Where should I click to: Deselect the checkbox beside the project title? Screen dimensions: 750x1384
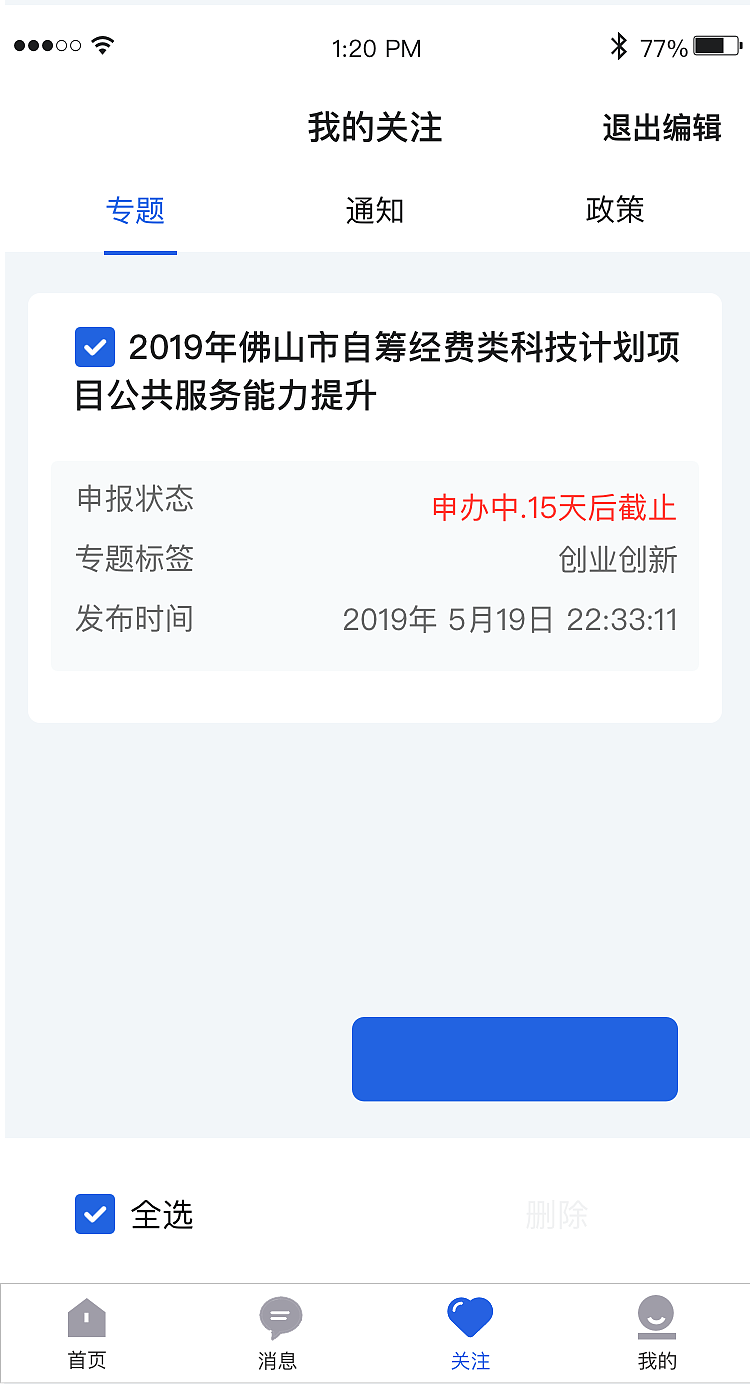95,347
